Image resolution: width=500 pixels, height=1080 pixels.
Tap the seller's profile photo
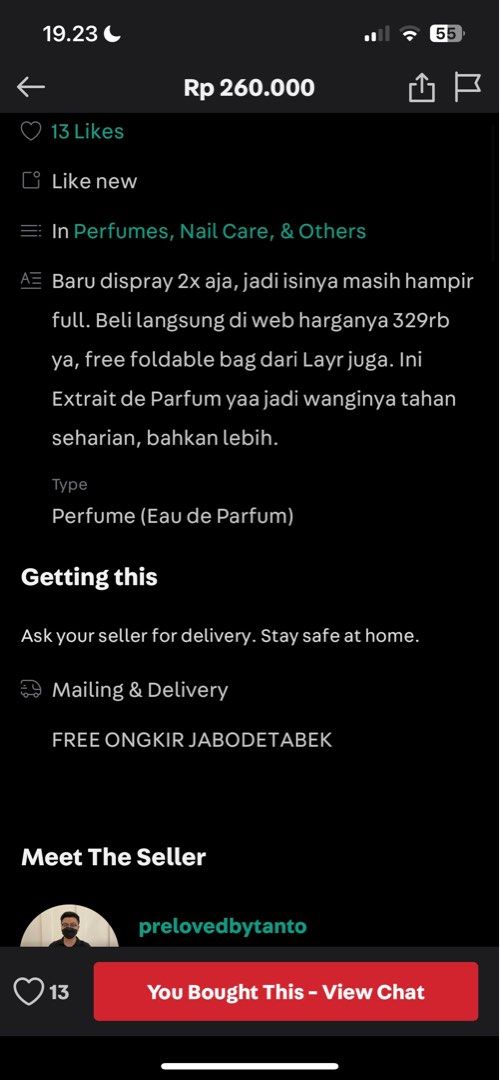point(69,926)
